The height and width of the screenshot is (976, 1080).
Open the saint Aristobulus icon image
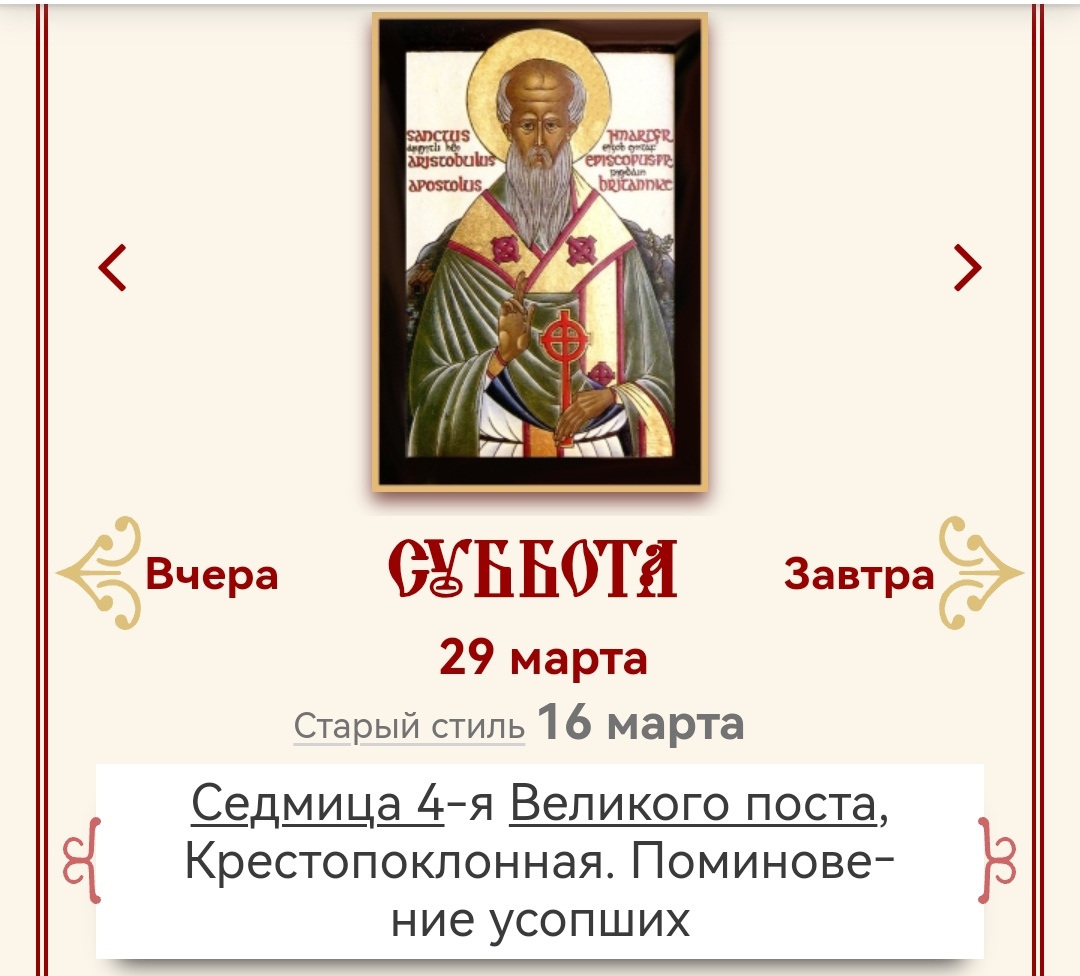pos(540,252)
